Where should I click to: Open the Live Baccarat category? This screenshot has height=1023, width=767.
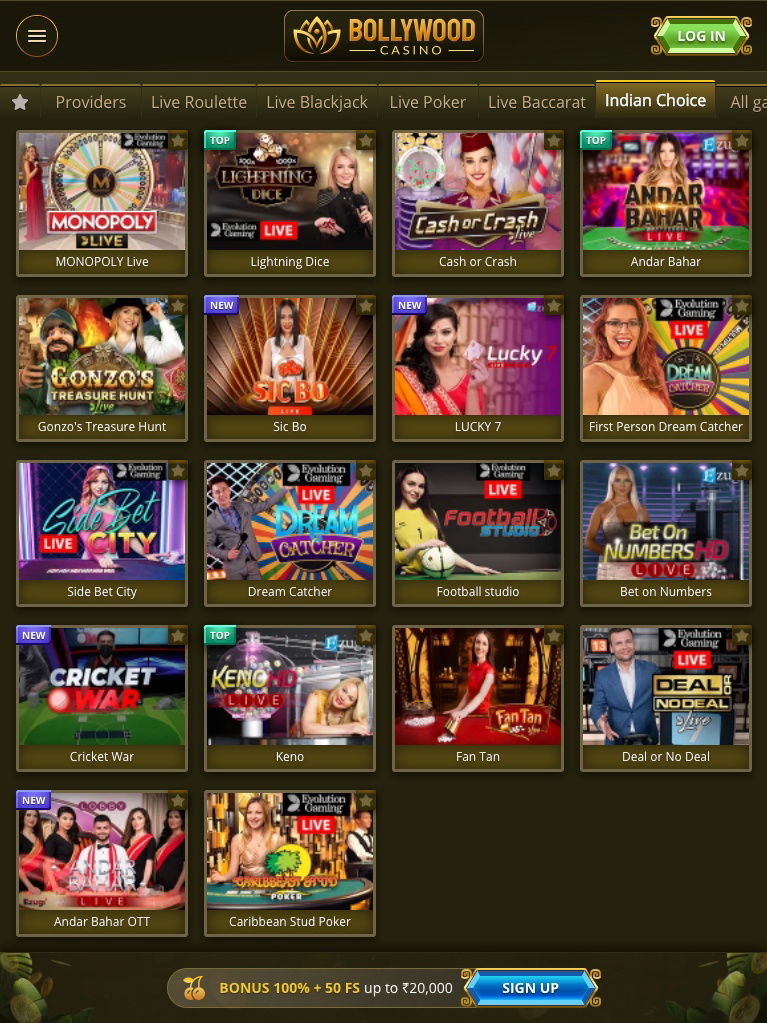[x=536, y=101]
